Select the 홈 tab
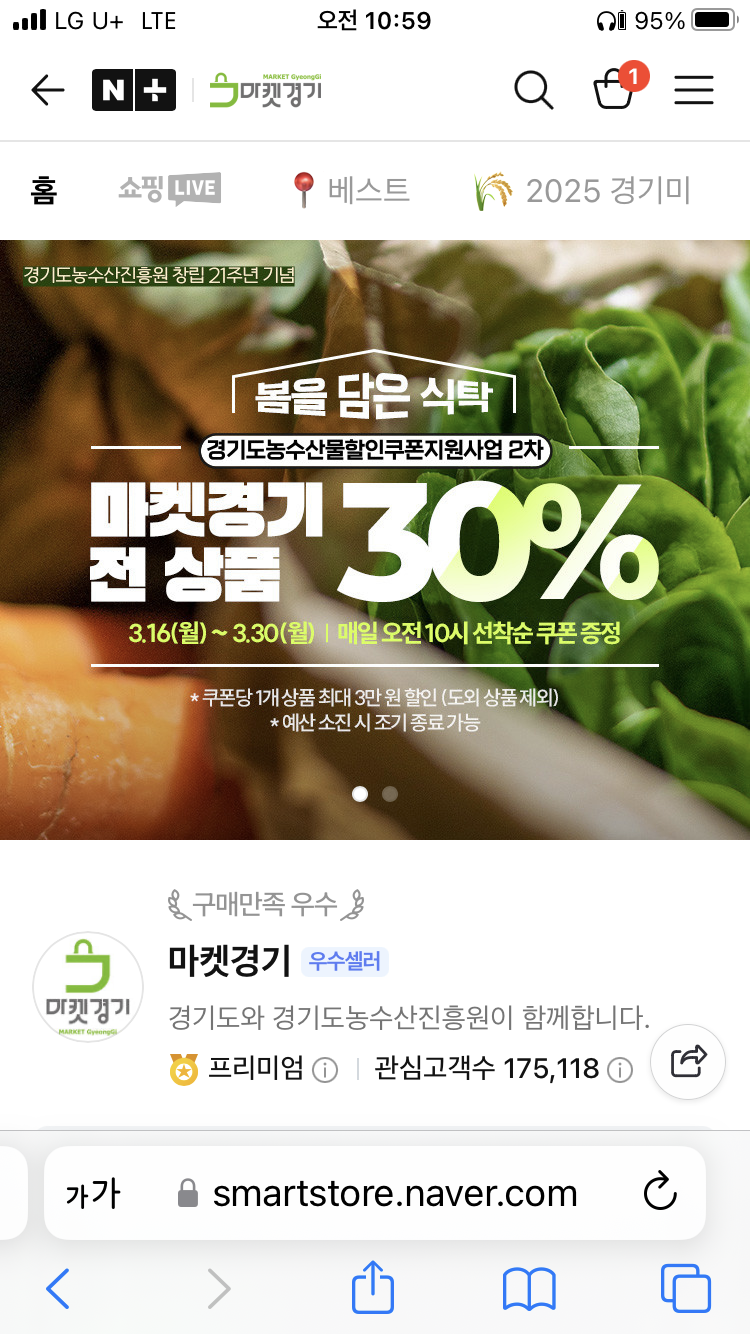This screenshot has width=750, height=1334. point(43,190)
